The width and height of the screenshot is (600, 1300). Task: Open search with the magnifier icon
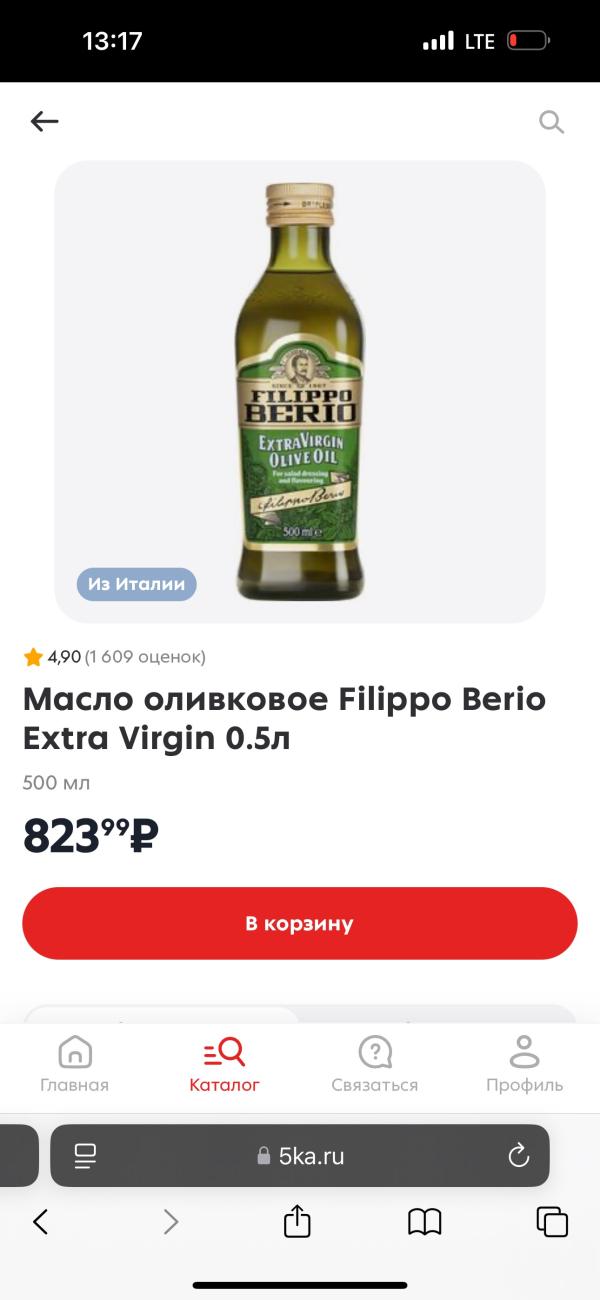pyautogui.click(x=551, y=122)
